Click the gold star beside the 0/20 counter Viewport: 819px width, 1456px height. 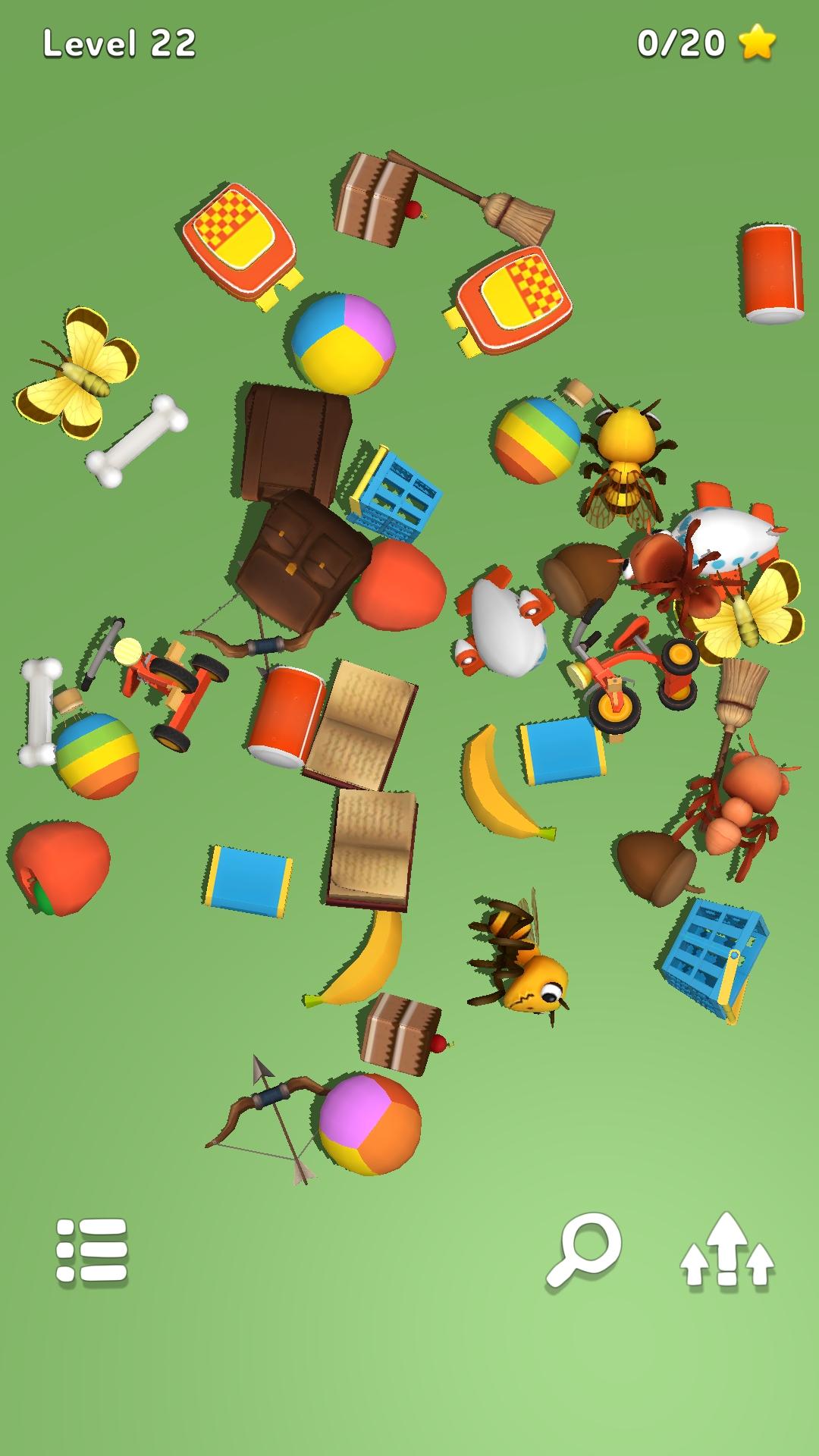click(x=755, y=43)
